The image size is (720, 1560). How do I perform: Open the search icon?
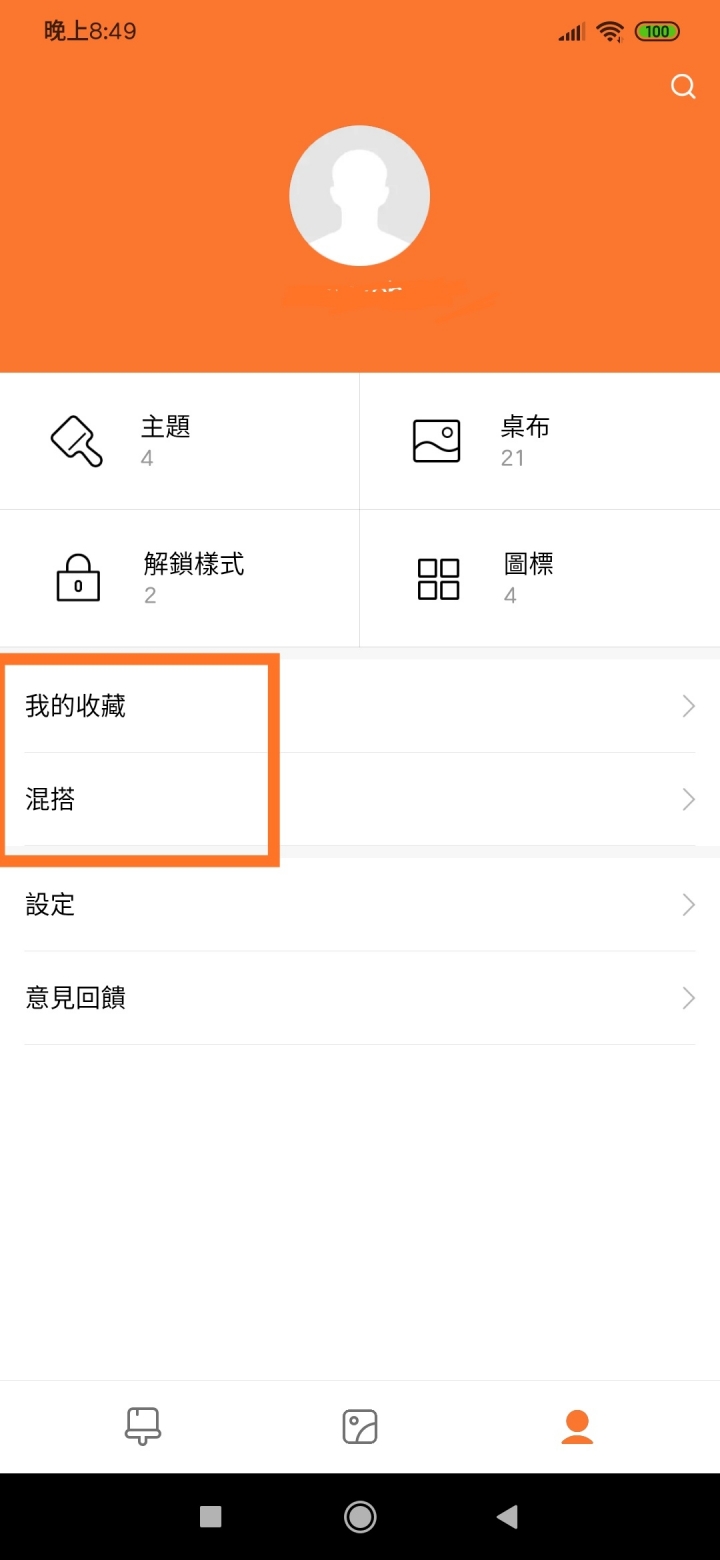click(683, 86)
